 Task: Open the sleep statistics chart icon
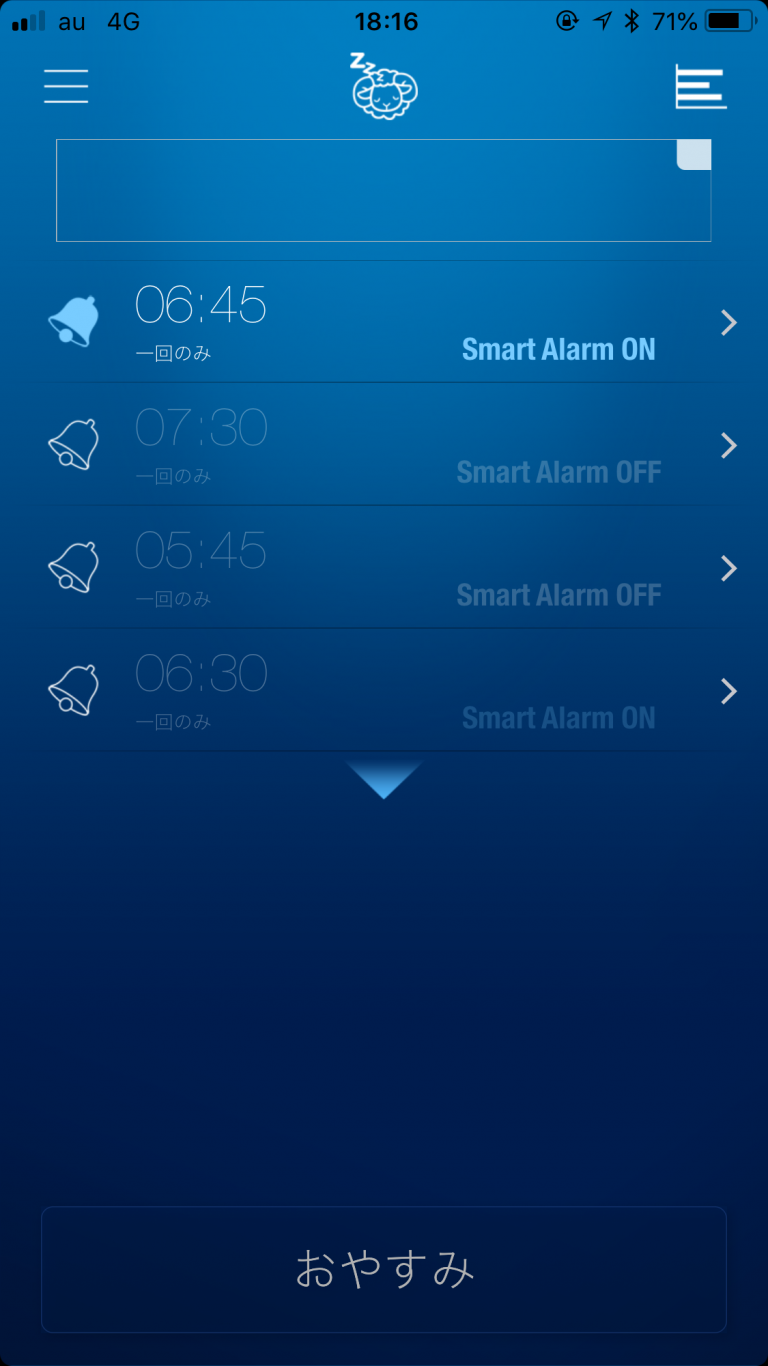[x=701, y=87]
